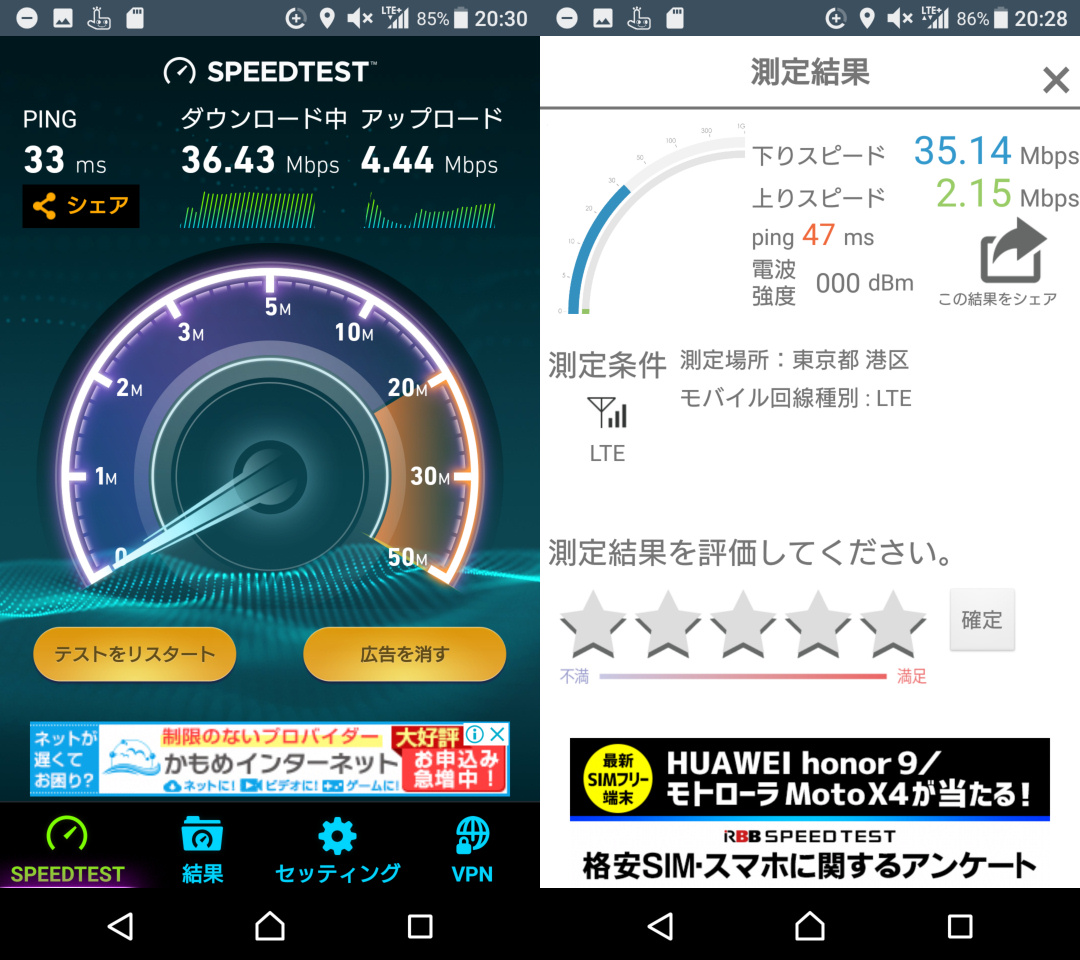The width and height of the screenshot is (1080, 960).
Task: Give a three-star rating
Action: 742,623
